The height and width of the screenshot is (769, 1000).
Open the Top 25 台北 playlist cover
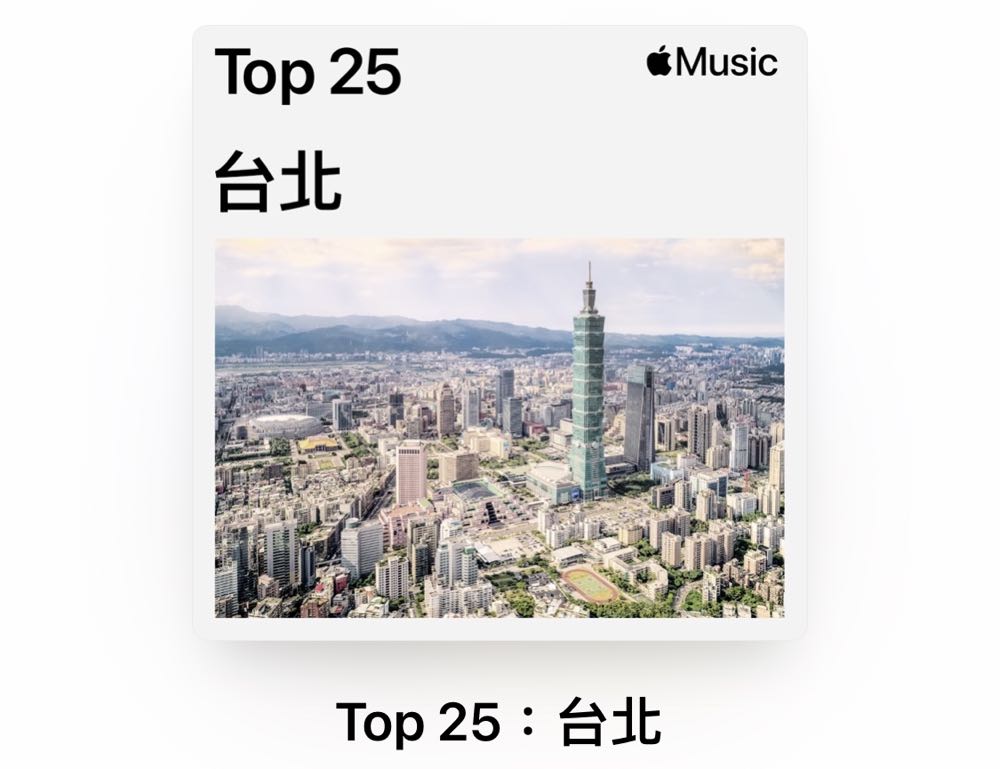click(499, 333)
